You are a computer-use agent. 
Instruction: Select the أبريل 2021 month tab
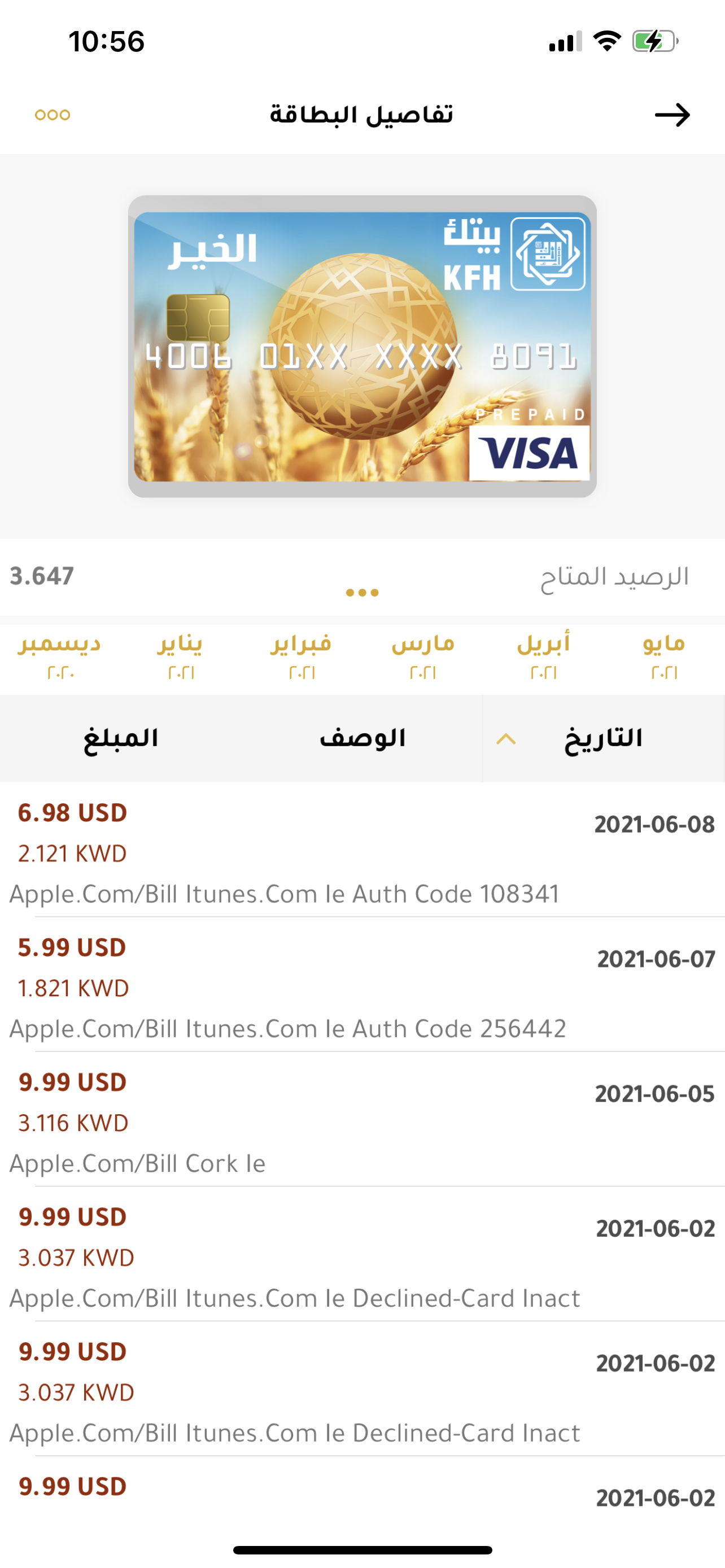click(x=543, y=658)
